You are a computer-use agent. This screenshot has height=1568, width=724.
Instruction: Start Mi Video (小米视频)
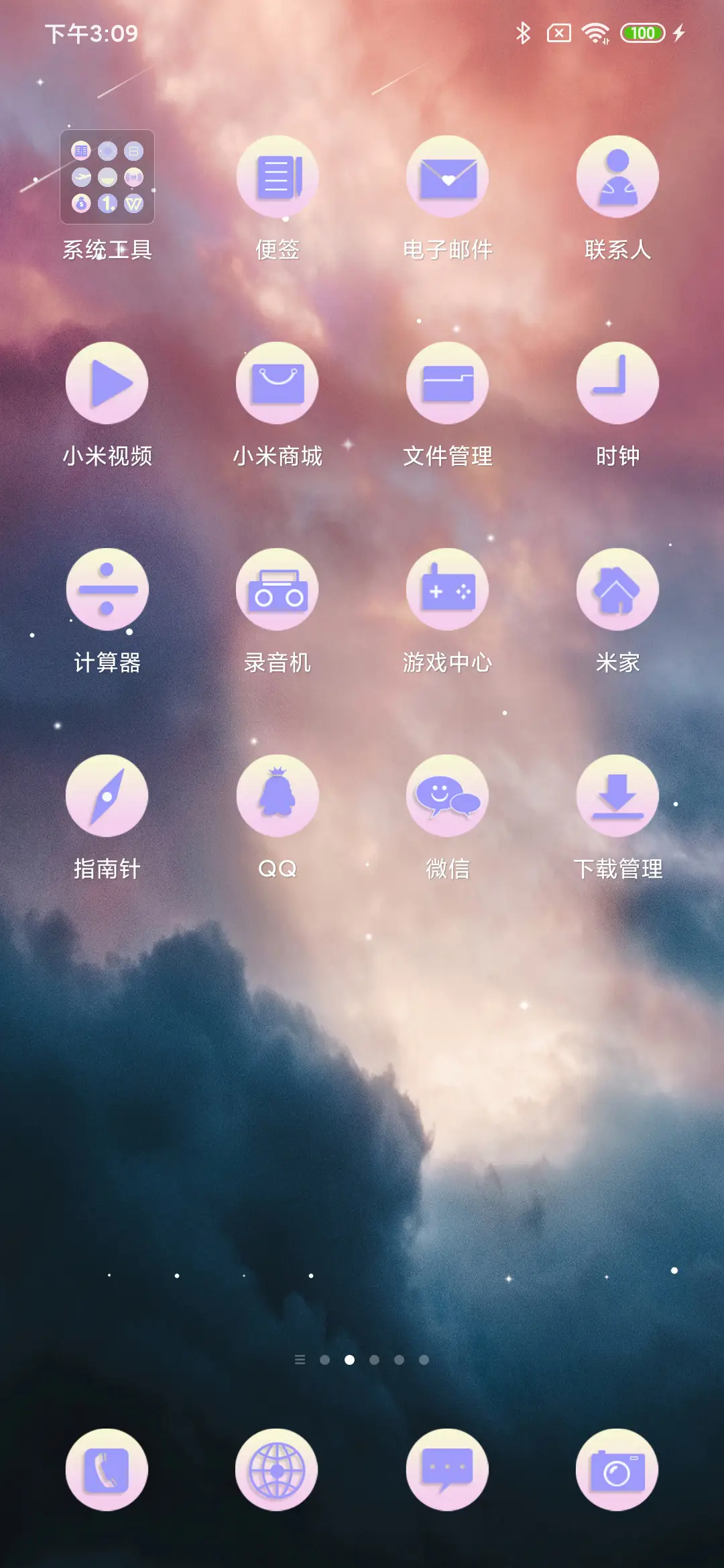(107, 382)
